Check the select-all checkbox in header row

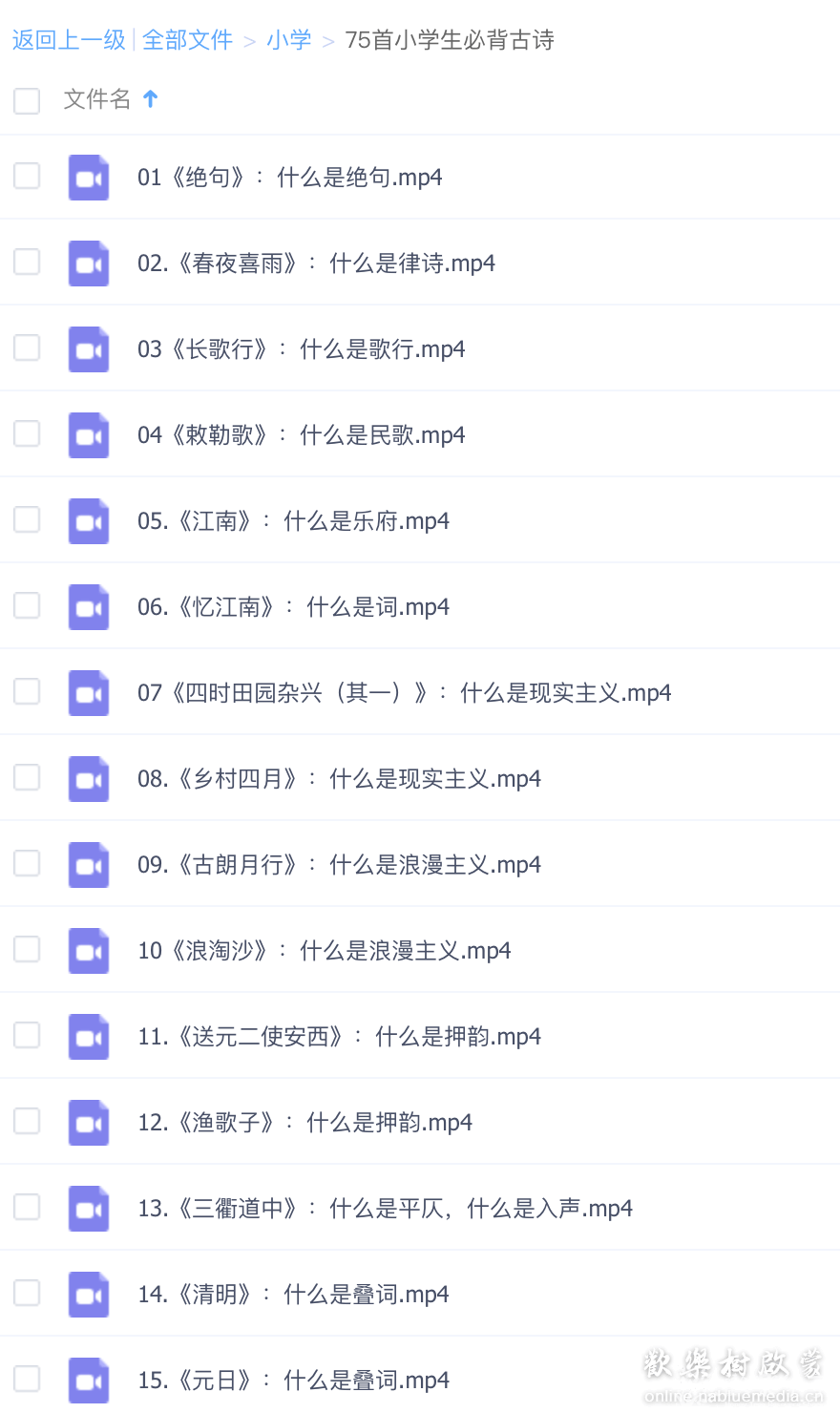tap(26, 100)
